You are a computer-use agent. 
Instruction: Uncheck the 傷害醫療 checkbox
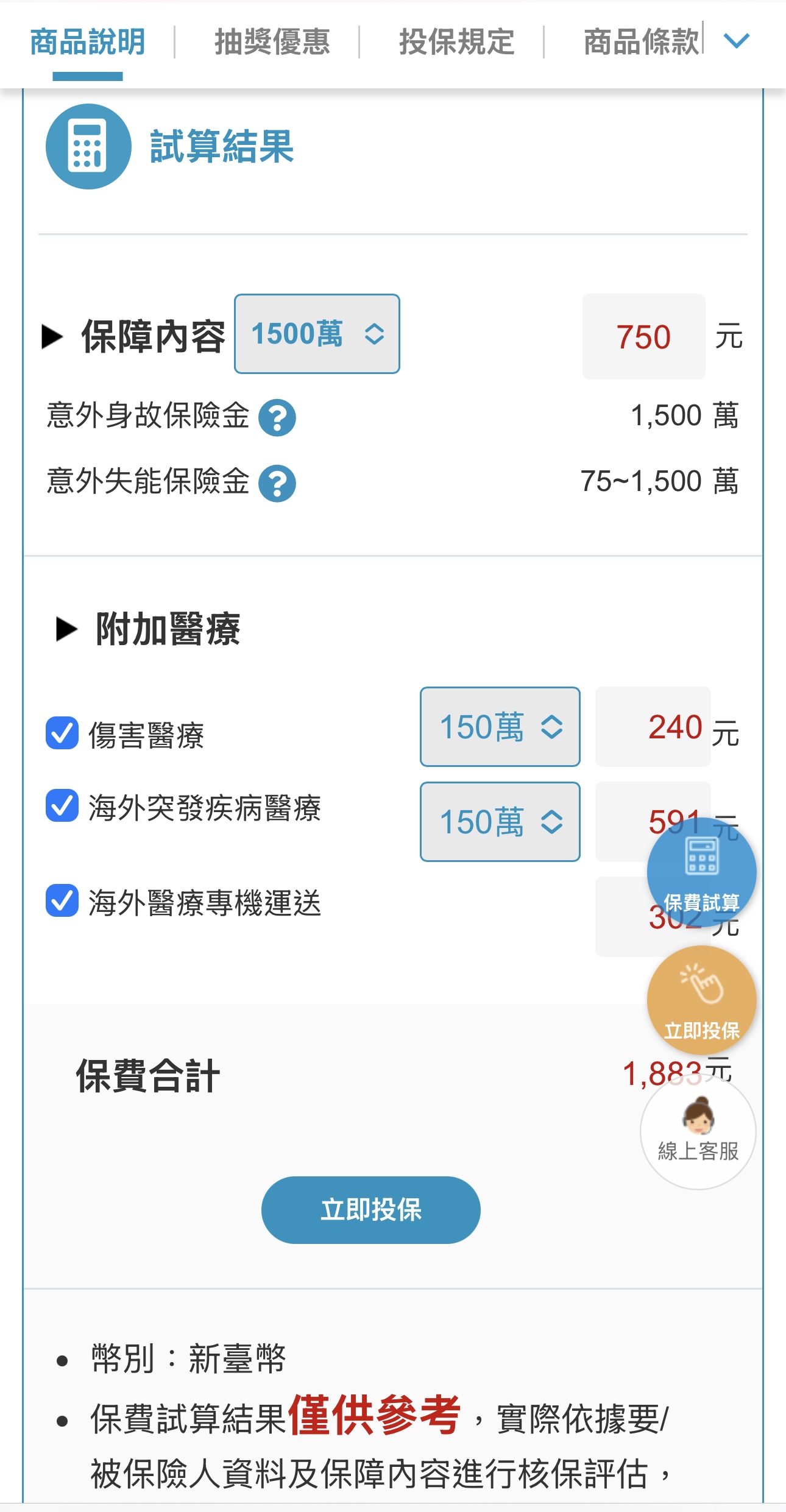pyautogui.click(x=62, y=733)
